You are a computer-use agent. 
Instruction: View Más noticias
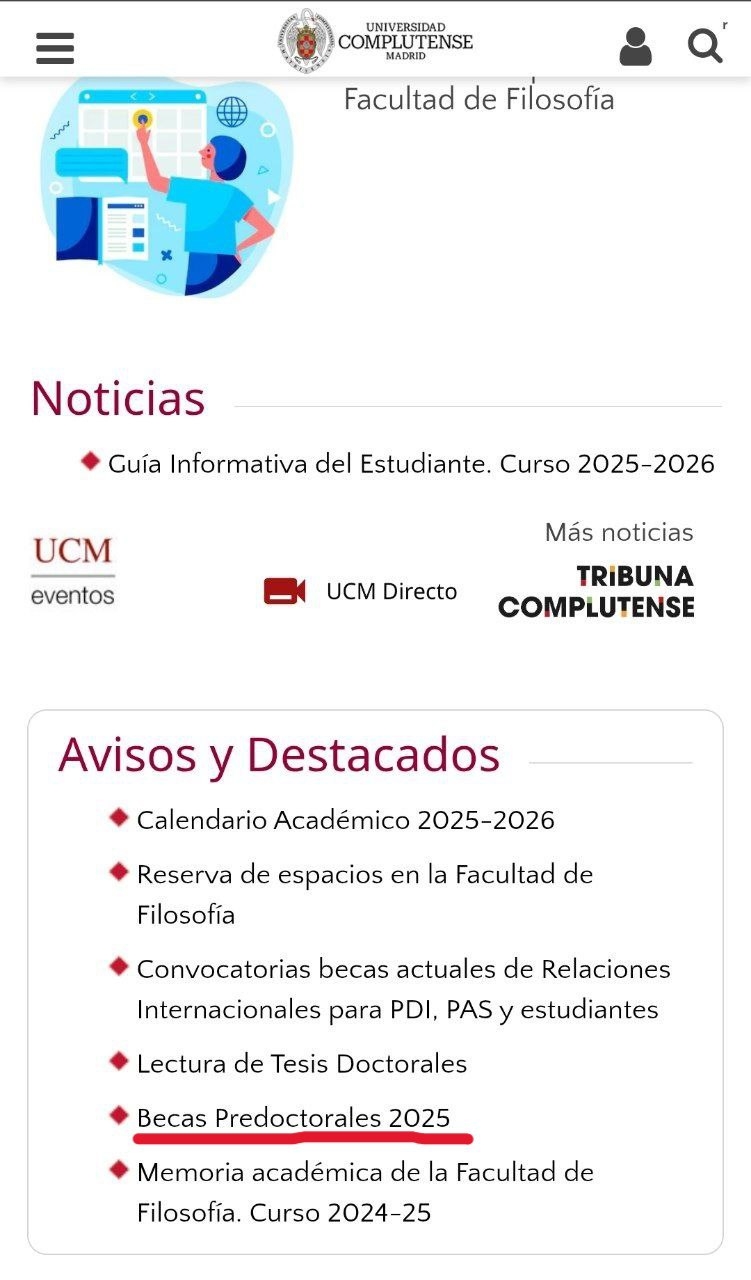pos(618,532)
